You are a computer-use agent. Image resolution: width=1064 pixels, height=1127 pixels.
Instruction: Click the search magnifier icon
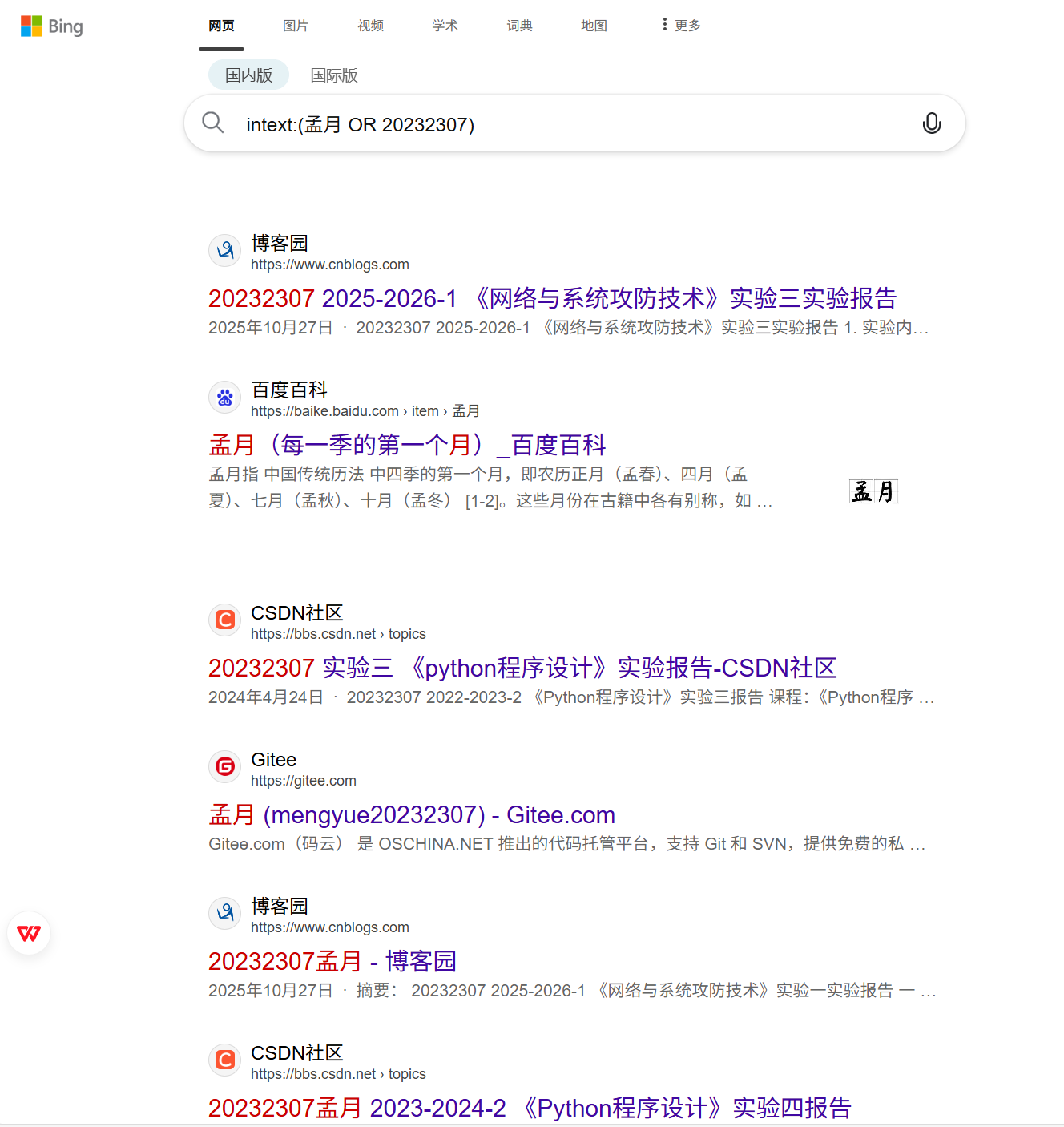(212, 123)
